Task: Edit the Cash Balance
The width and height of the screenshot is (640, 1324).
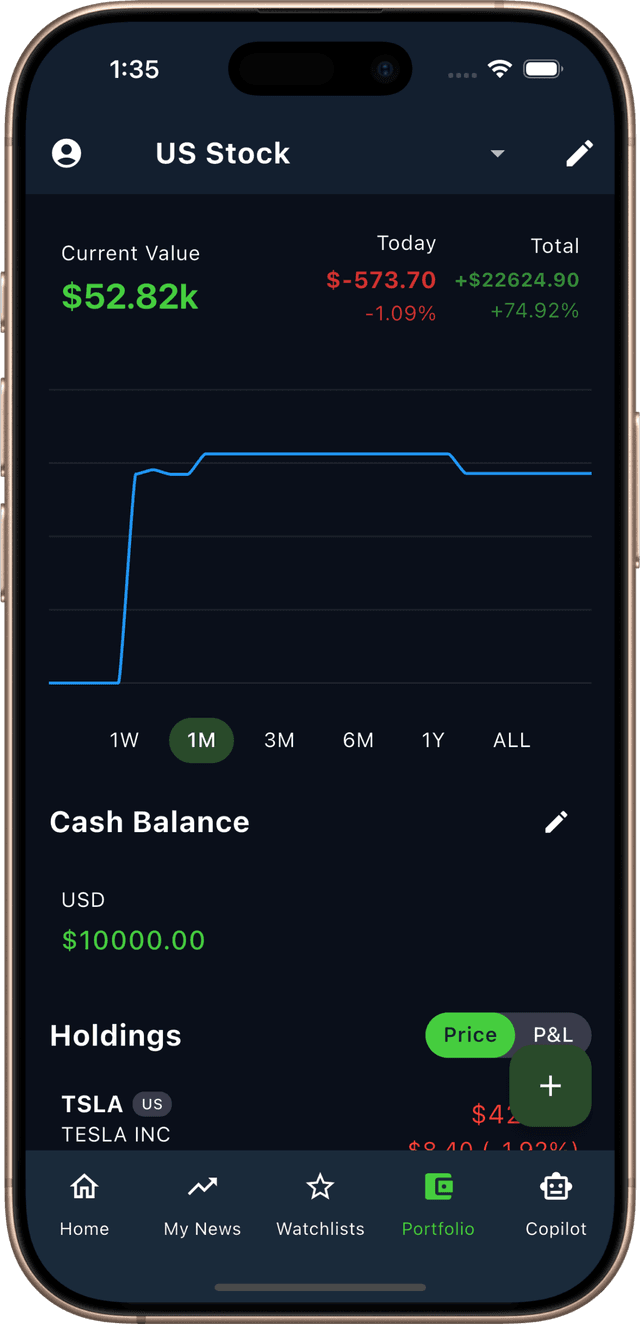Action: click(x=556, y=822)
